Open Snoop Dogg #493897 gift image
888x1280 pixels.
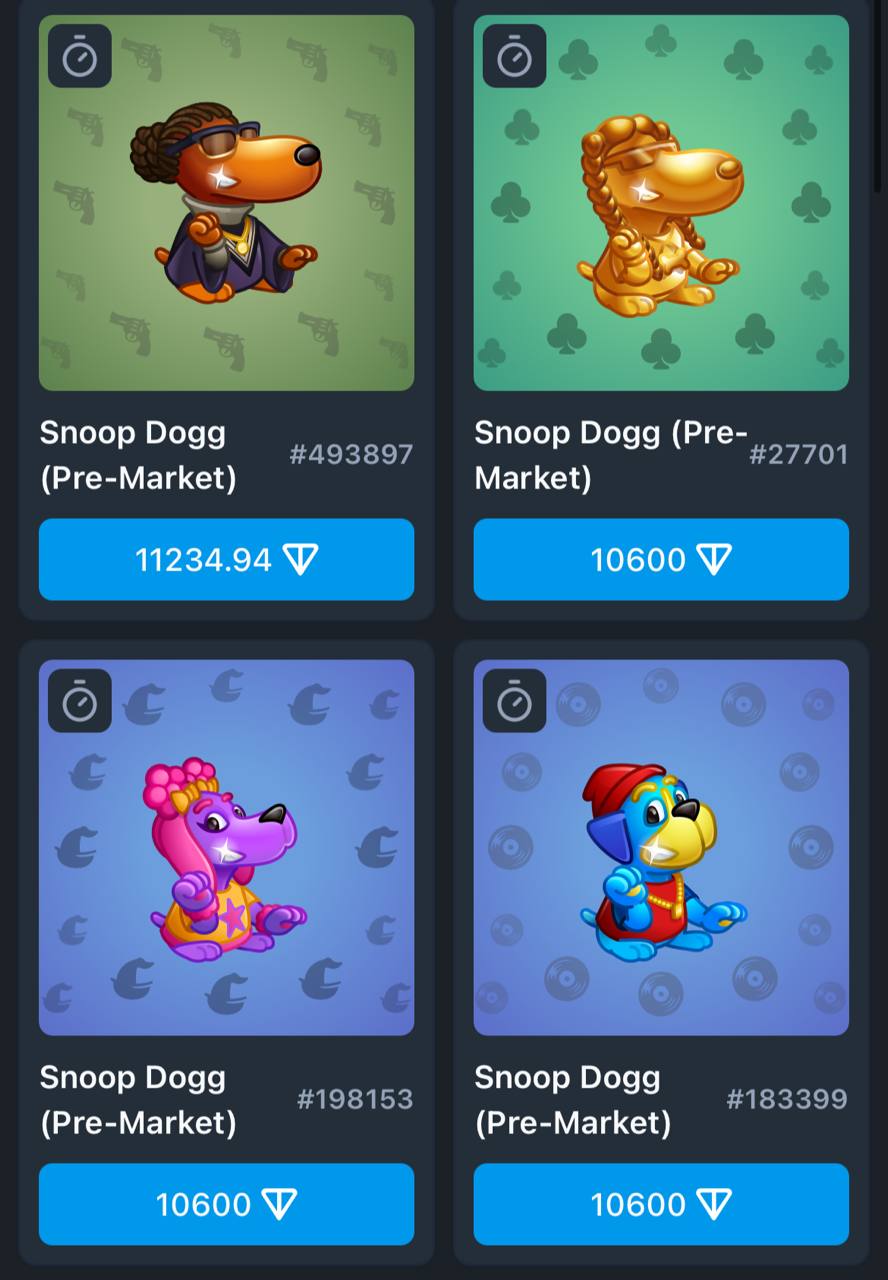pos(226,203)
